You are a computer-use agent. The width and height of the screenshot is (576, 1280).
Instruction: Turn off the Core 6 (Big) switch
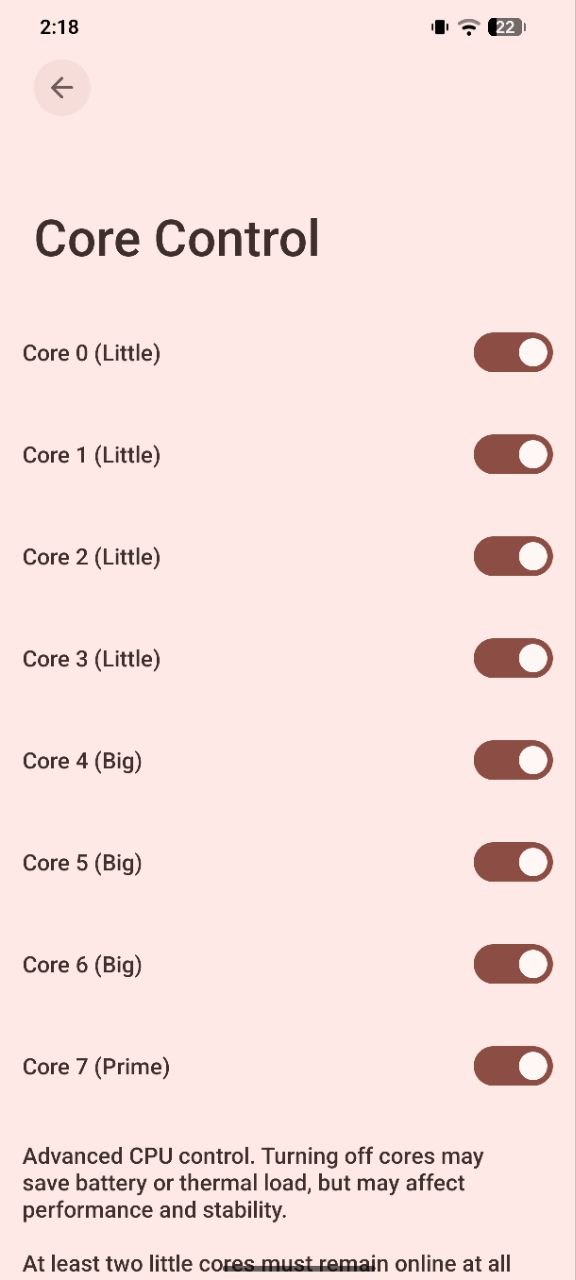[513, 965]
